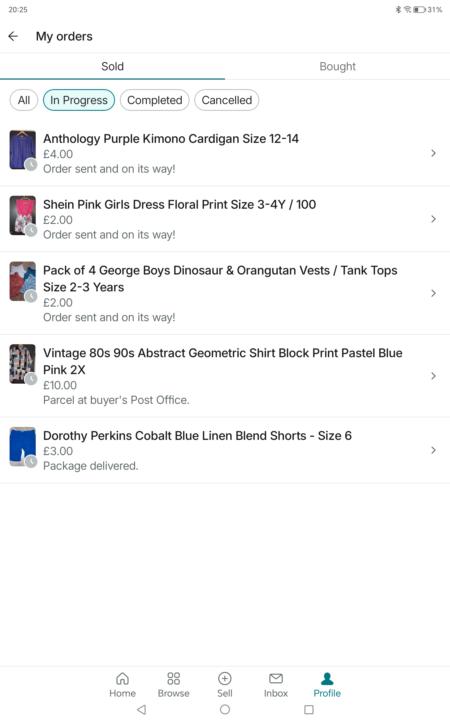The width and height of the screenshot is (450, 720).
Task: Go to the Home tab
Action: 122,684
